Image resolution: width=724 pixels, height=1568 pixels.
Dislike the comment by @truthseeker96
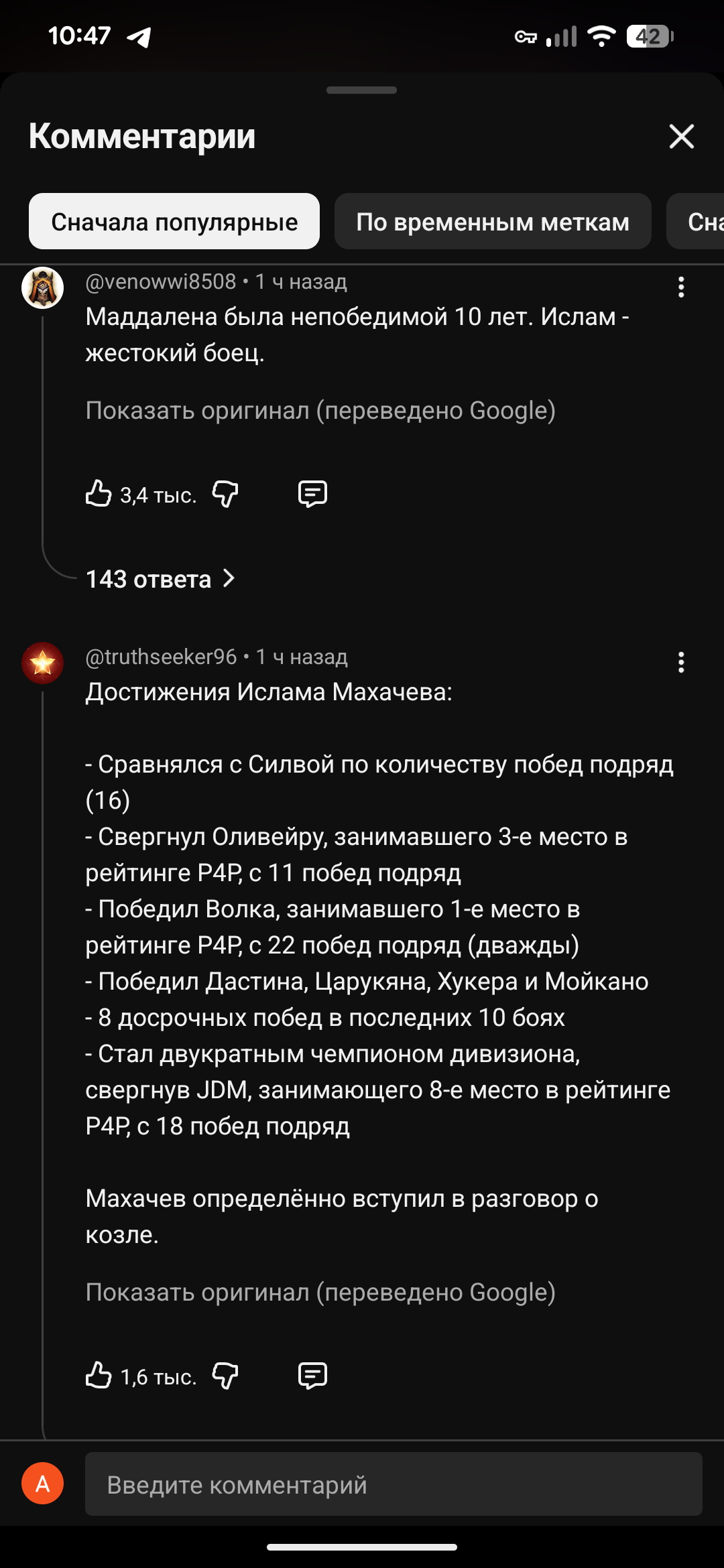pyautogui.click(x=225, y=1376)
